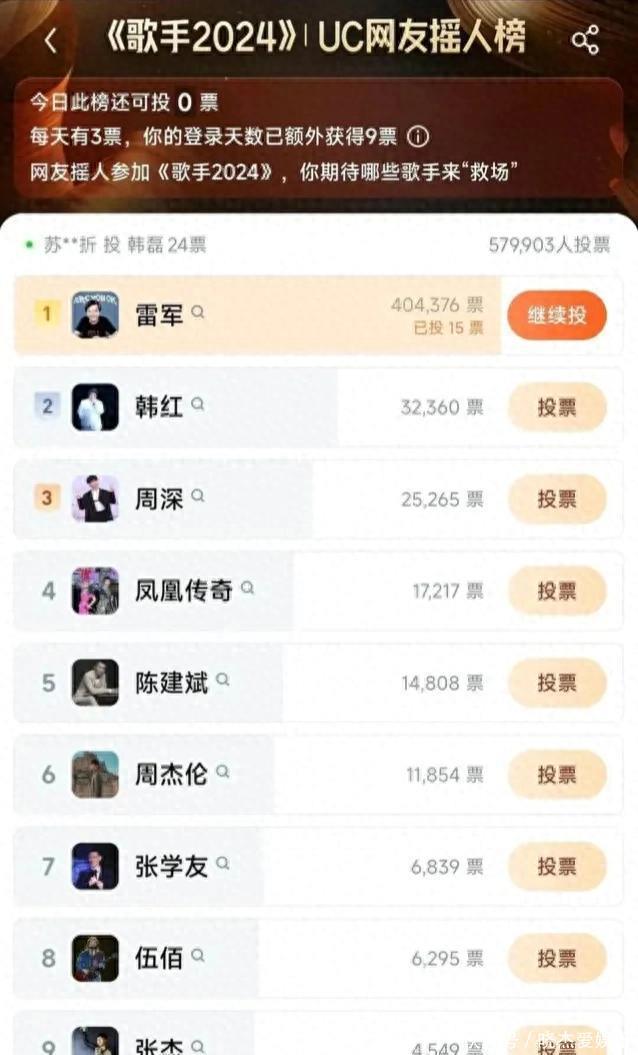Share the 歌手2024 ranking page
The height and width of the screenshot is (1055, 638).
pyautogui.click(x=585, y=41)
